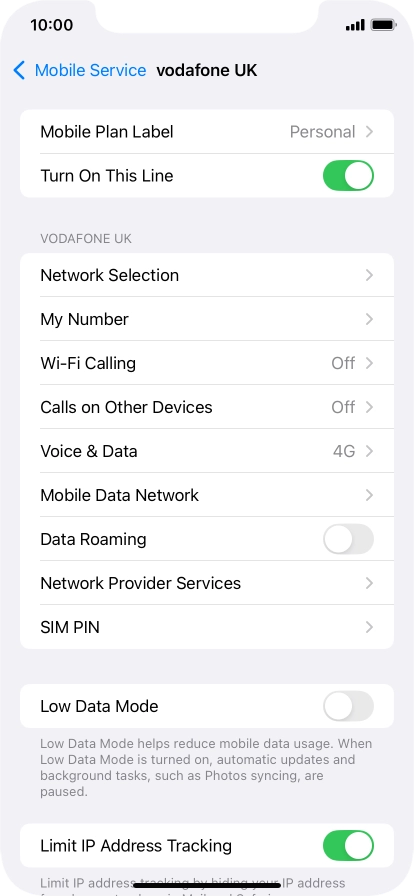Open Calls on Other Devices

(x=207, y=407)
